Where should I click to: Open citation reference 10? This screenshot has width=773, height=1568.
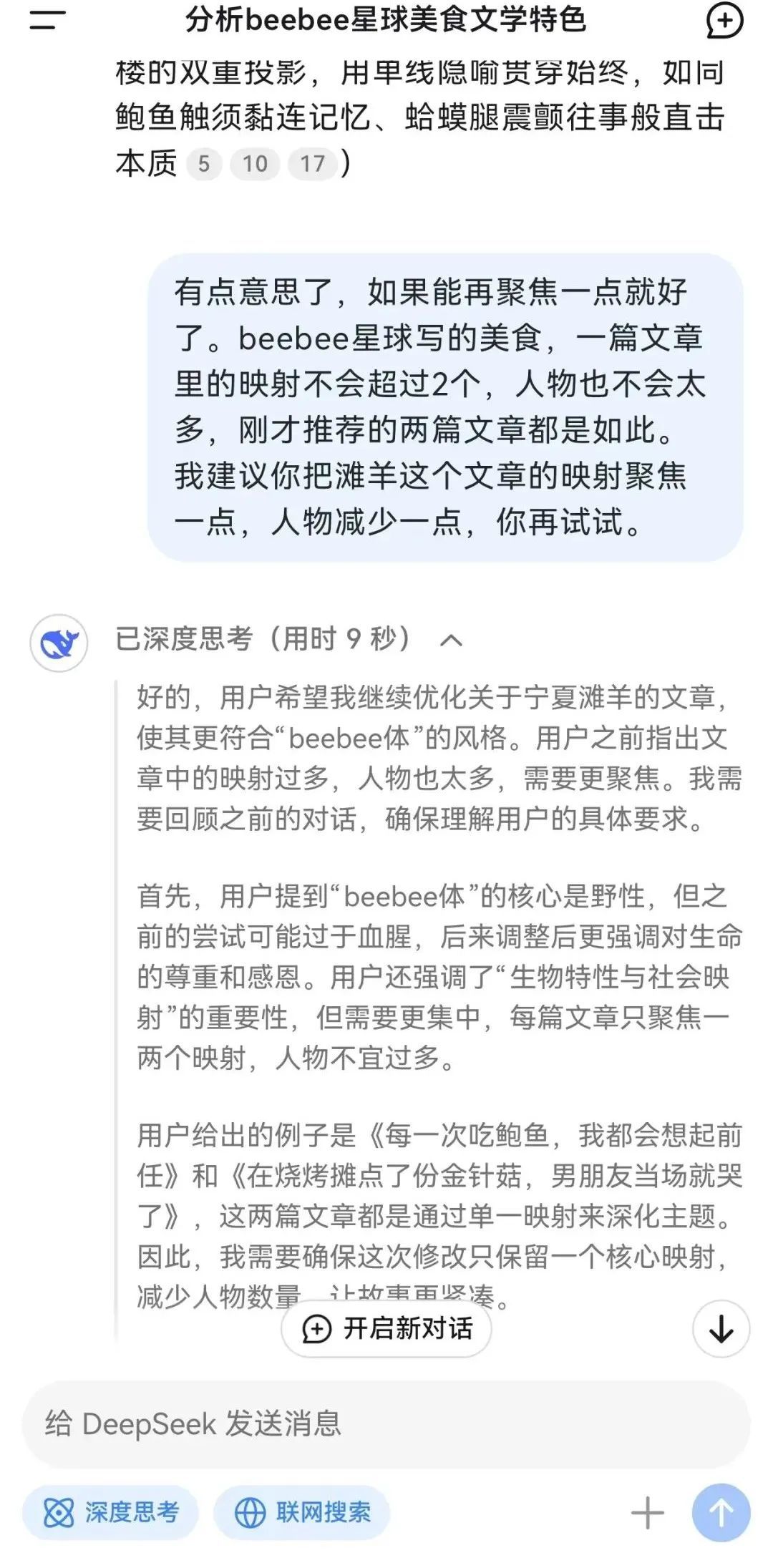pyautogui.click(x=255, y=164)
